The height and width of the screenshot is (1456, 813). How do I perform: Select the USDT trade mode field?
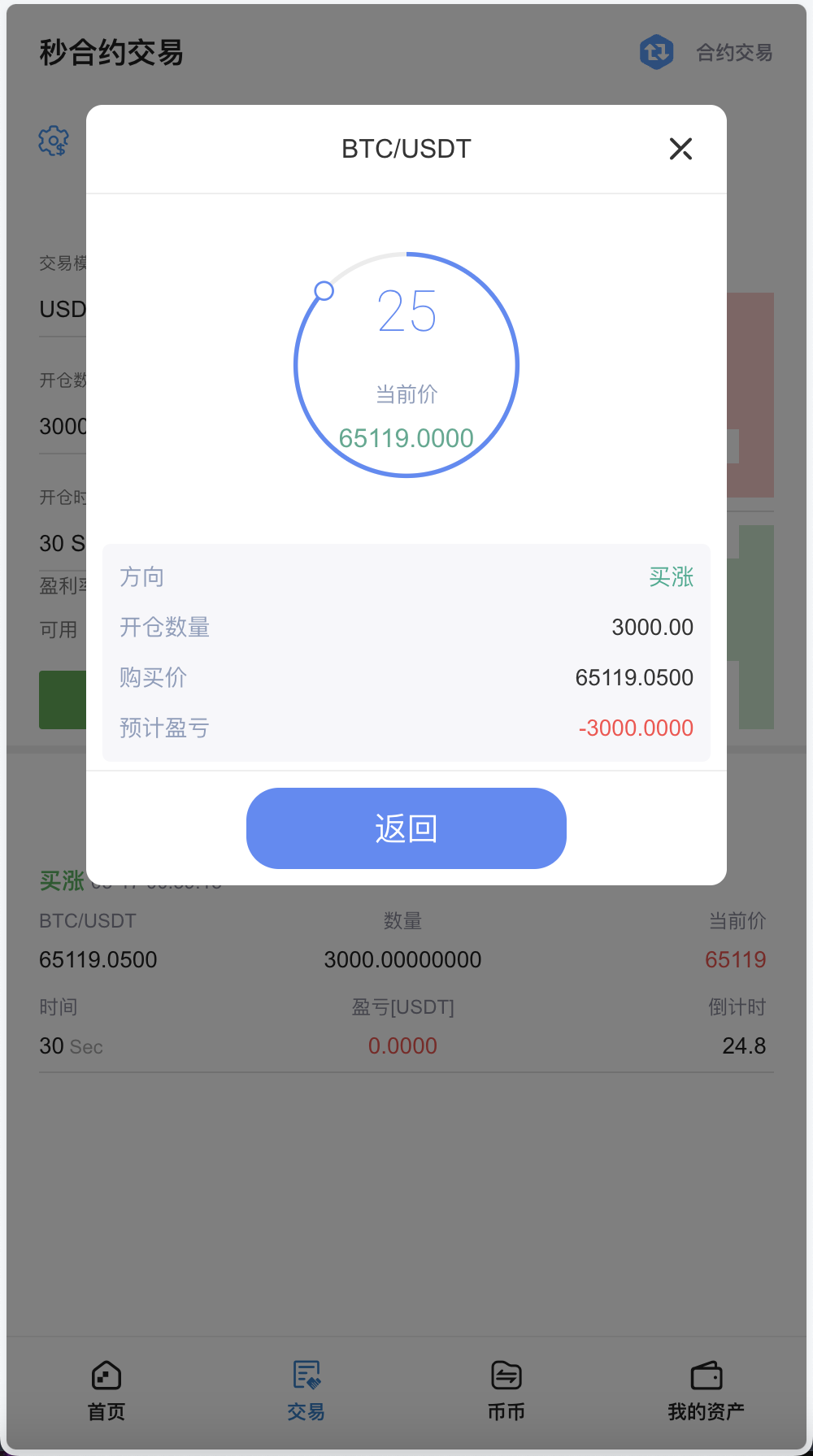[63, 309]
